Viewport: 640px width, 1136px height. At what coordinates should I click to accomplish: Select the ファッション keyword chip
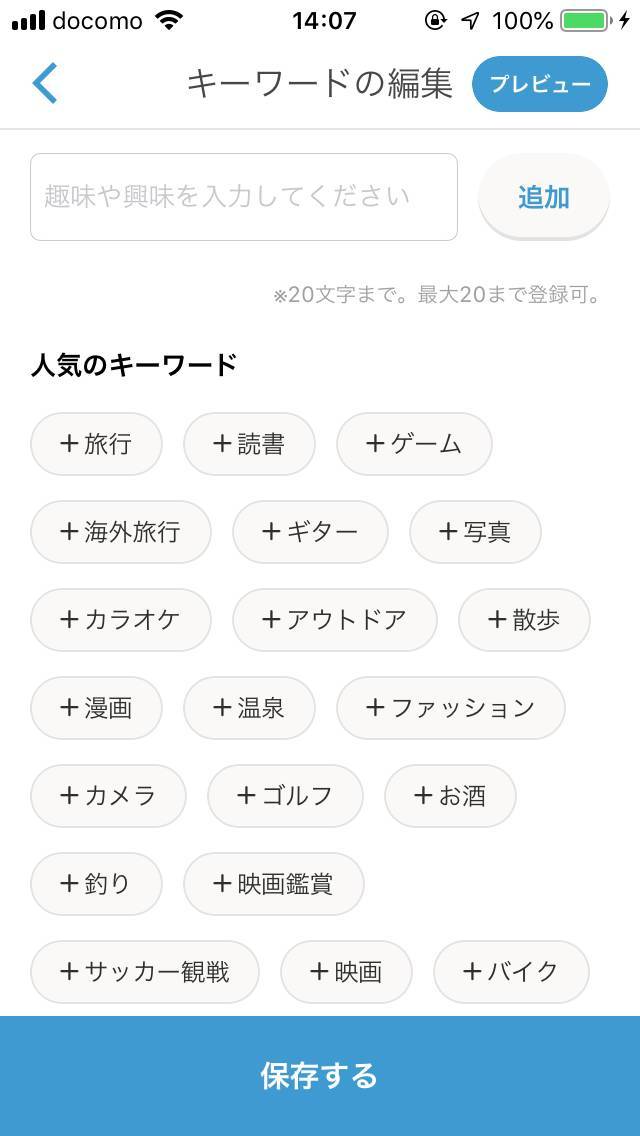tap(451, 708)
